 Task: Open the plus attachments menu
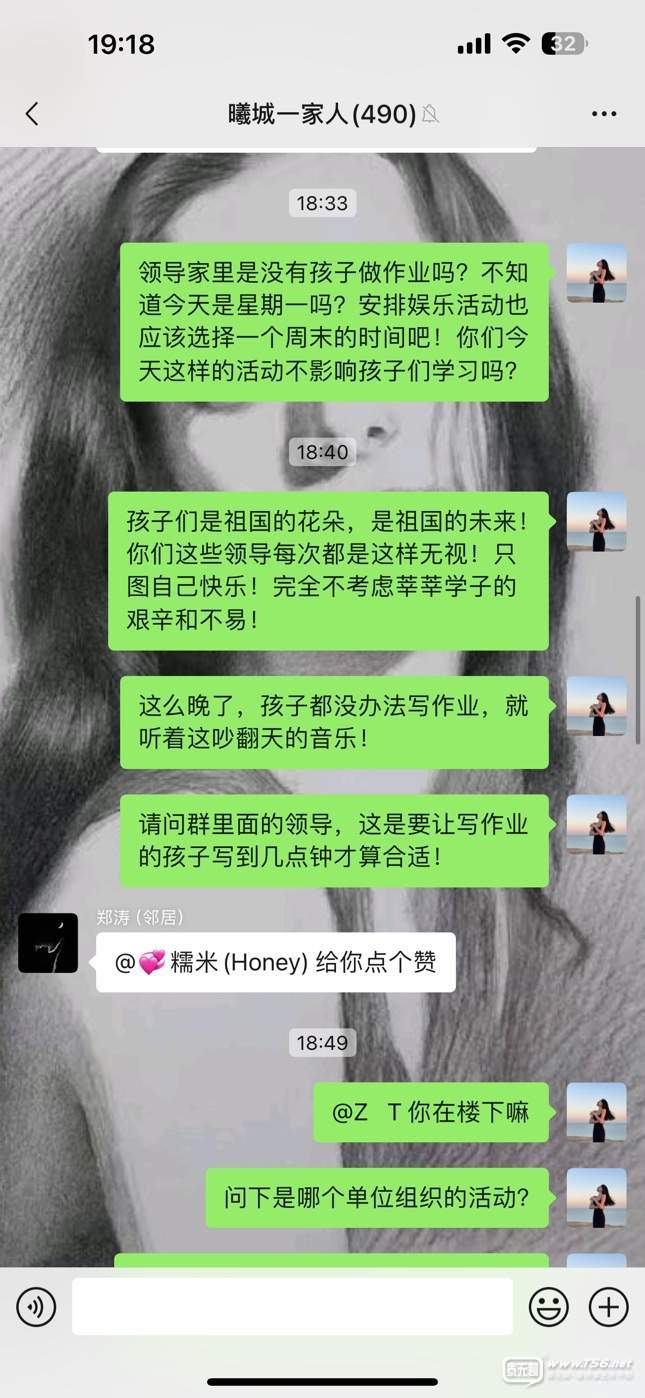608,1307
